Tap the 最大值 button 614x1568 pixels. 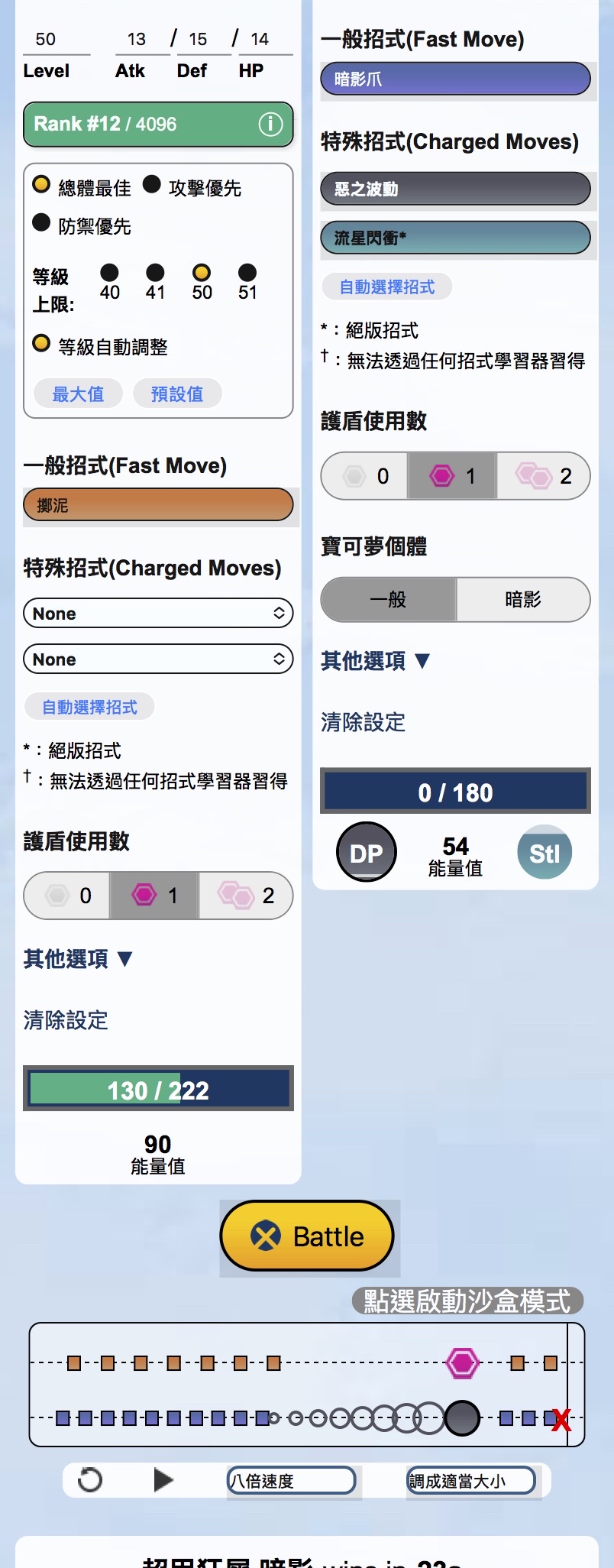tap(77, 394)
